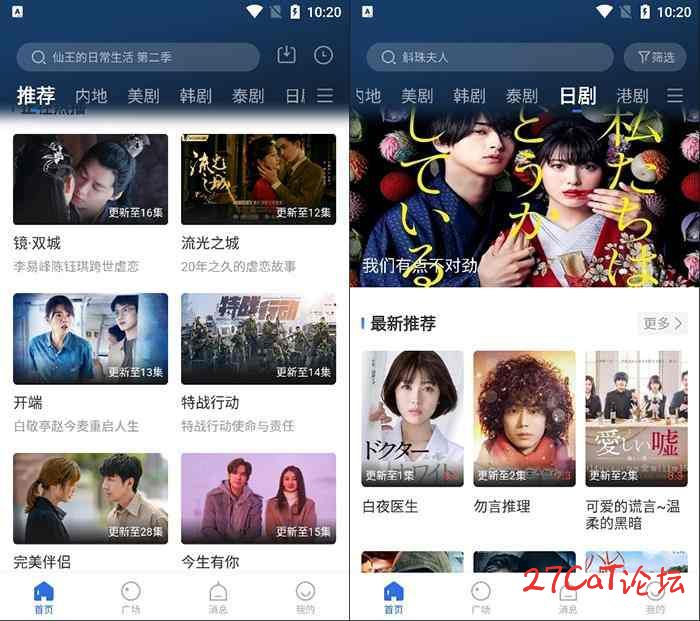Open the 我们有点不对劲 banner

524,200
